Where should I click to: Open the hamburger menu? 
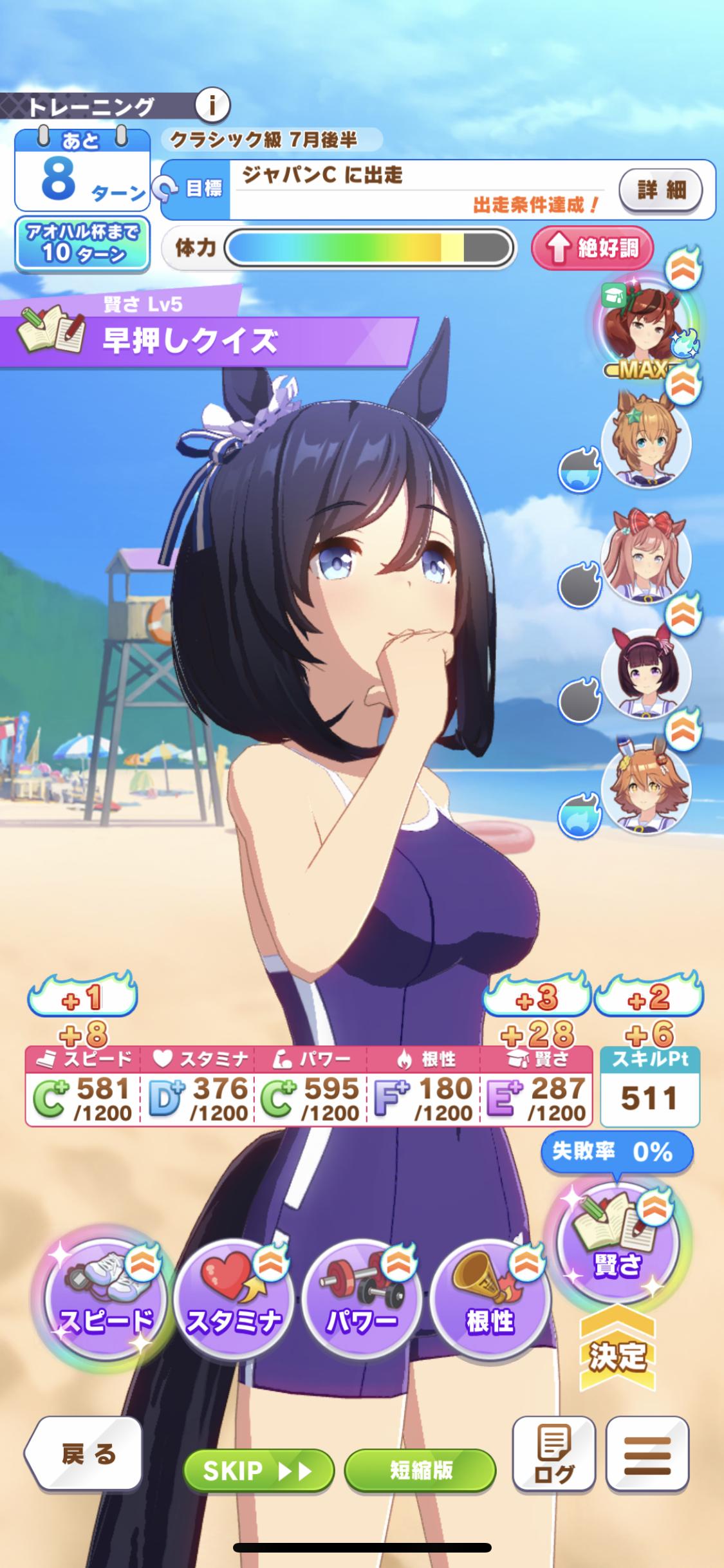coord(647,1471)
